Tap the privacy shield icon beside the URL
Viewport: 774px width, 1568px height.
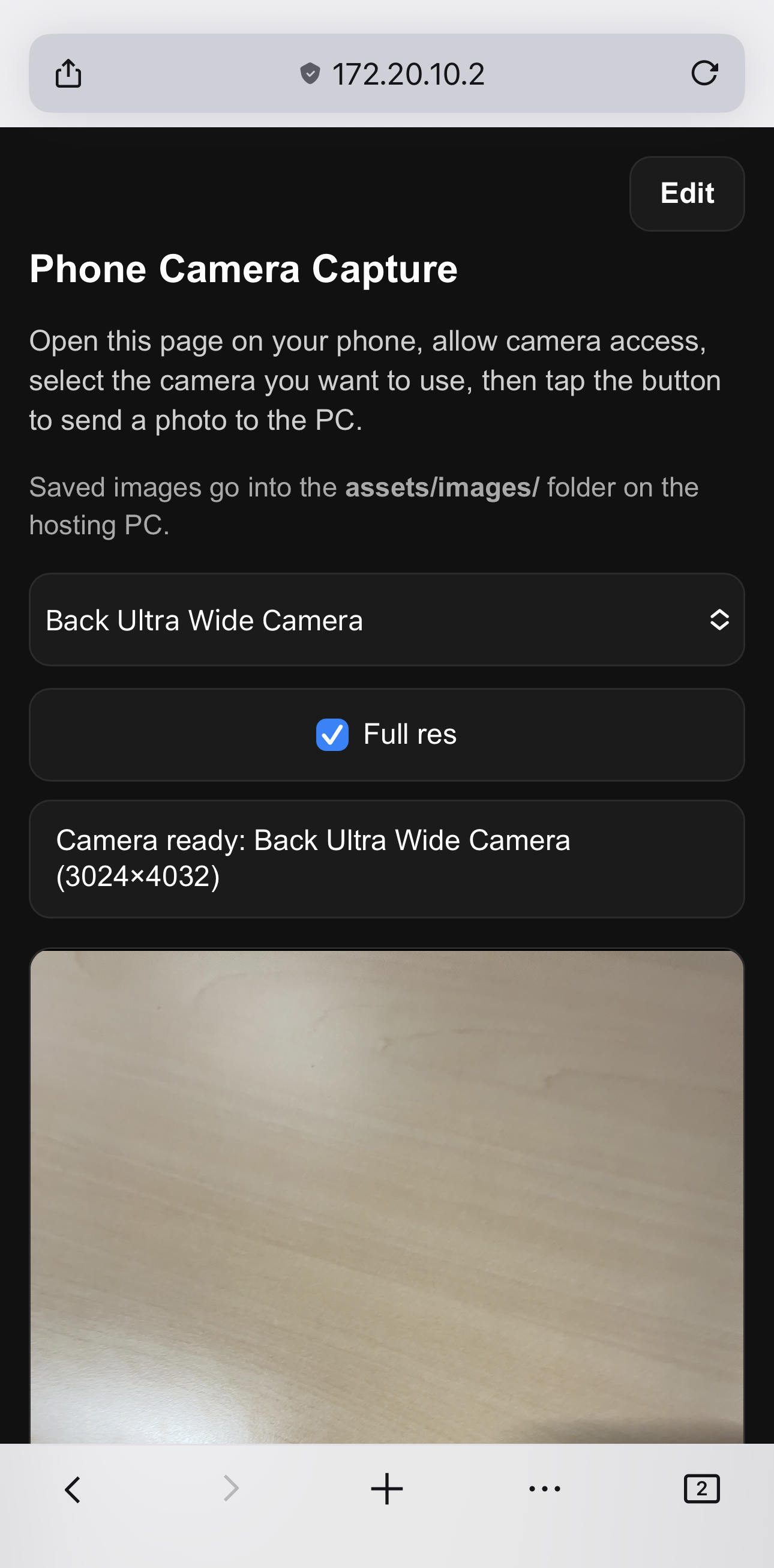(x=311, y=73)
